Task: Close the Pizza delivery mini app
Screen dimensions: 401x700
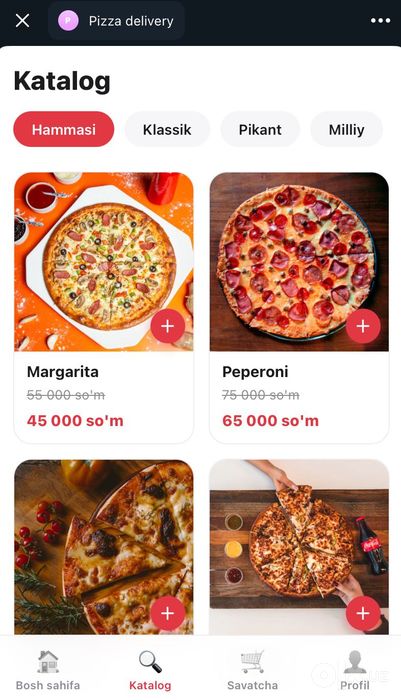Action: click(22, 21)
